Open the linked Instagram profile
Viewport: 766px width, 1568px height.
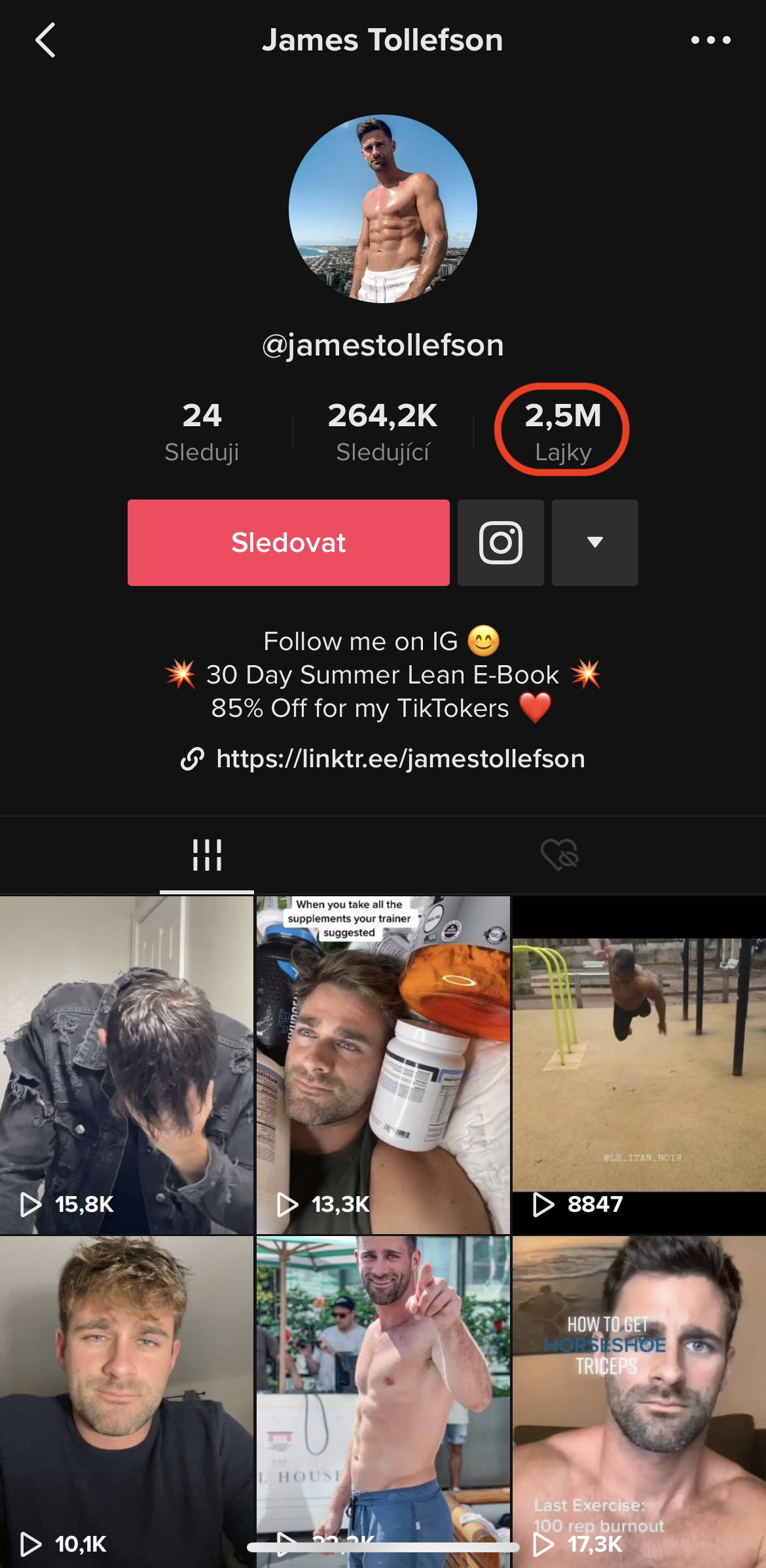point(500,543)
